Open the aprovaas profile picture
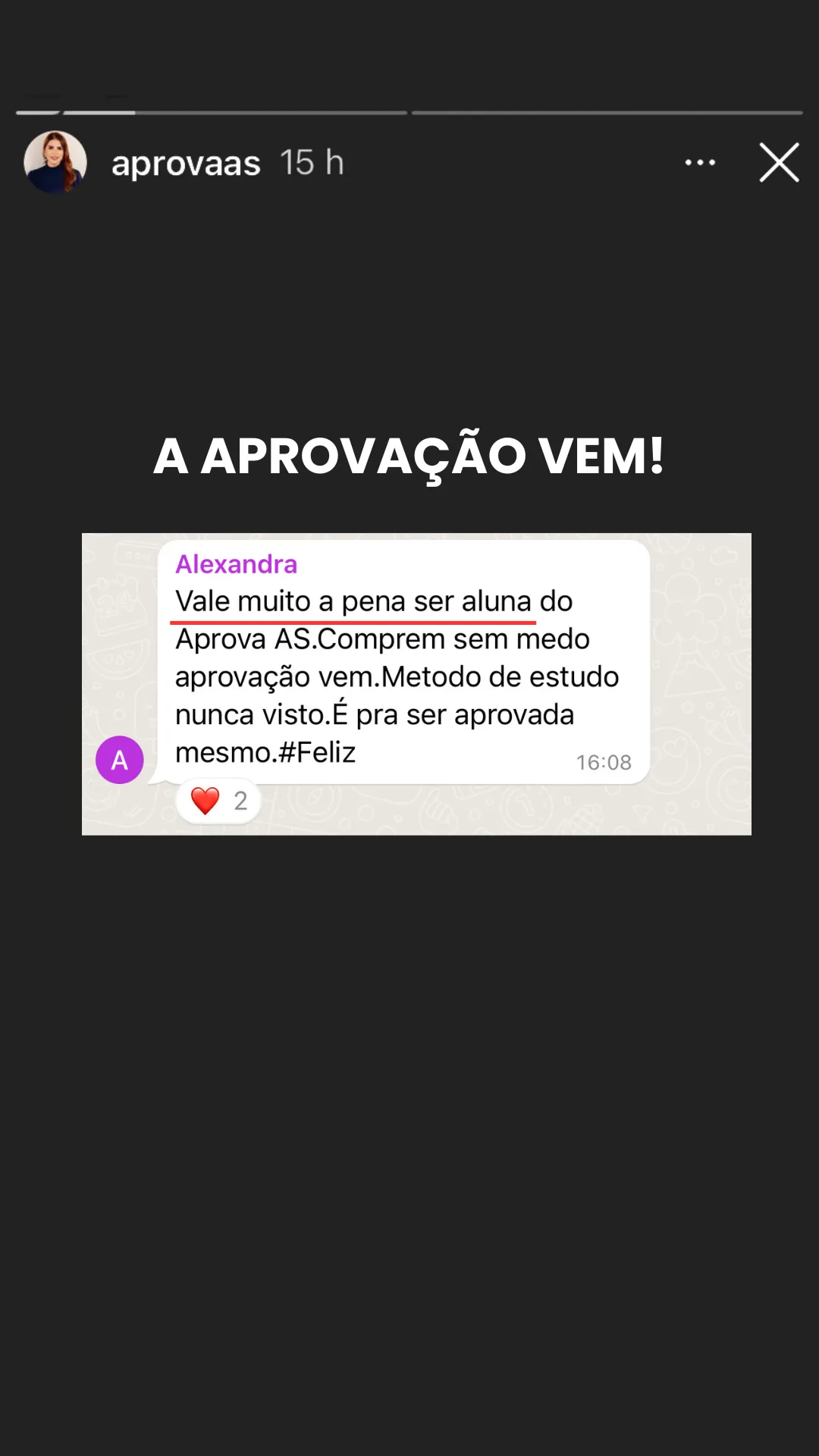This screenshot has height=1456, width=819. pos(55,162)
